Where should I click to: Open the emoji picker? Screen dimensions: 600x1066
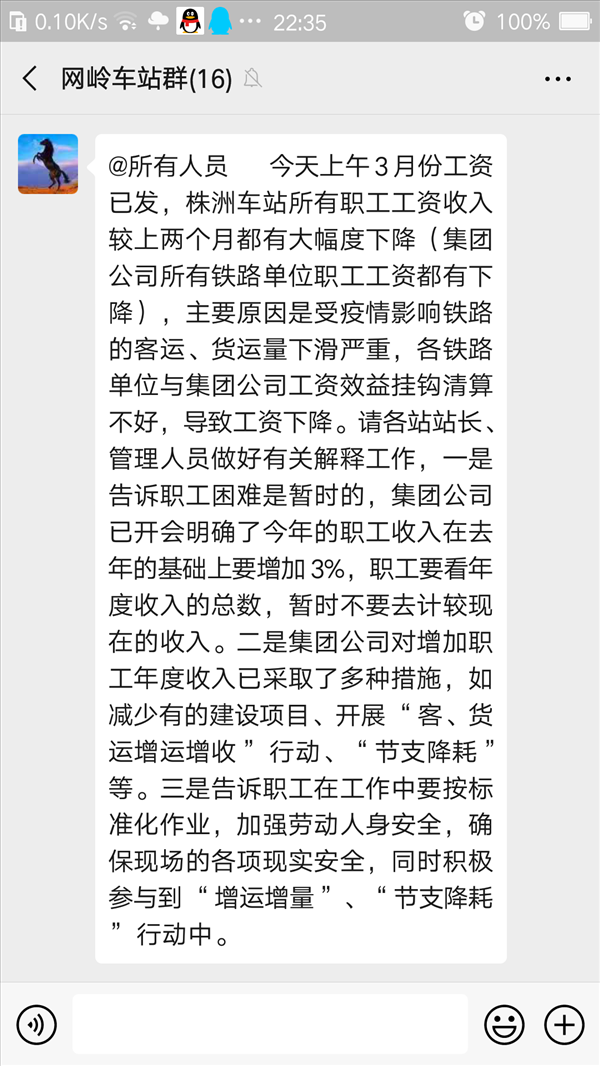[x=504, y=1025]
